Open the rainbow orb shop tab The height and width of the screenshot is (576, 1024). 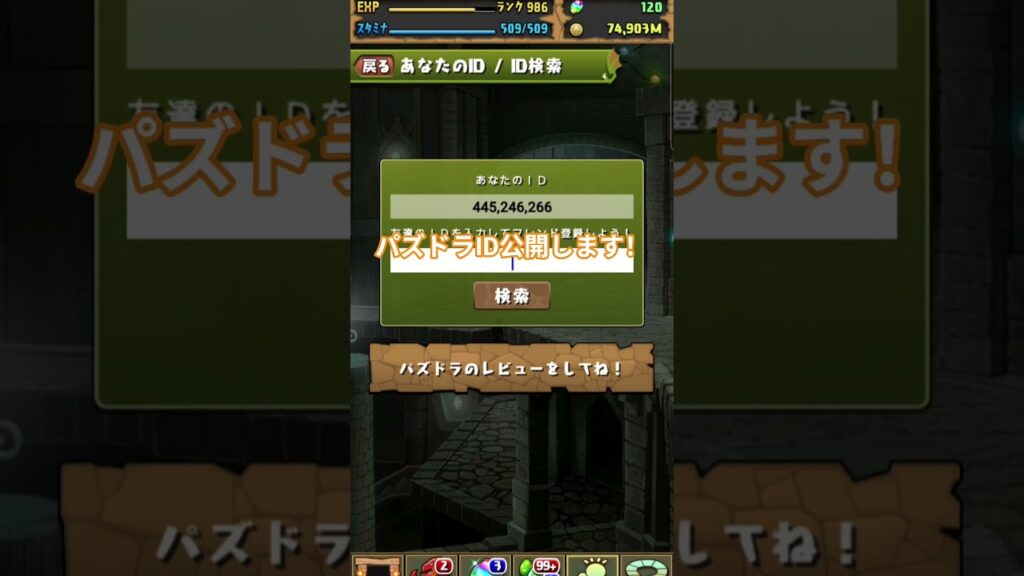(x=485, y=567)
